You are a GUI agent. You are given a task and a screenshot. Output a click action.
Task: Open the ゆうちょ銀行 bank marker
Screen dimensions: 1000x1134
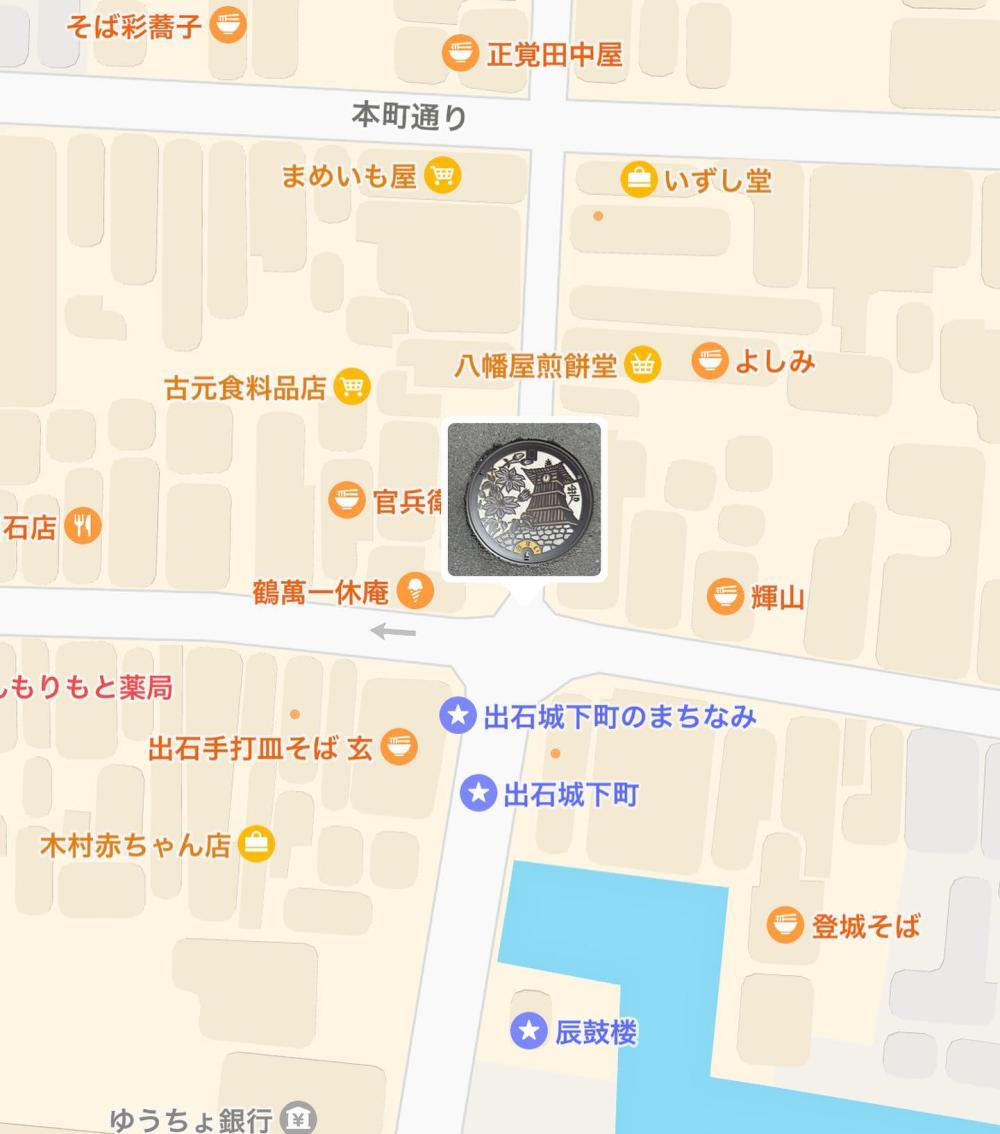point(298,1118)
